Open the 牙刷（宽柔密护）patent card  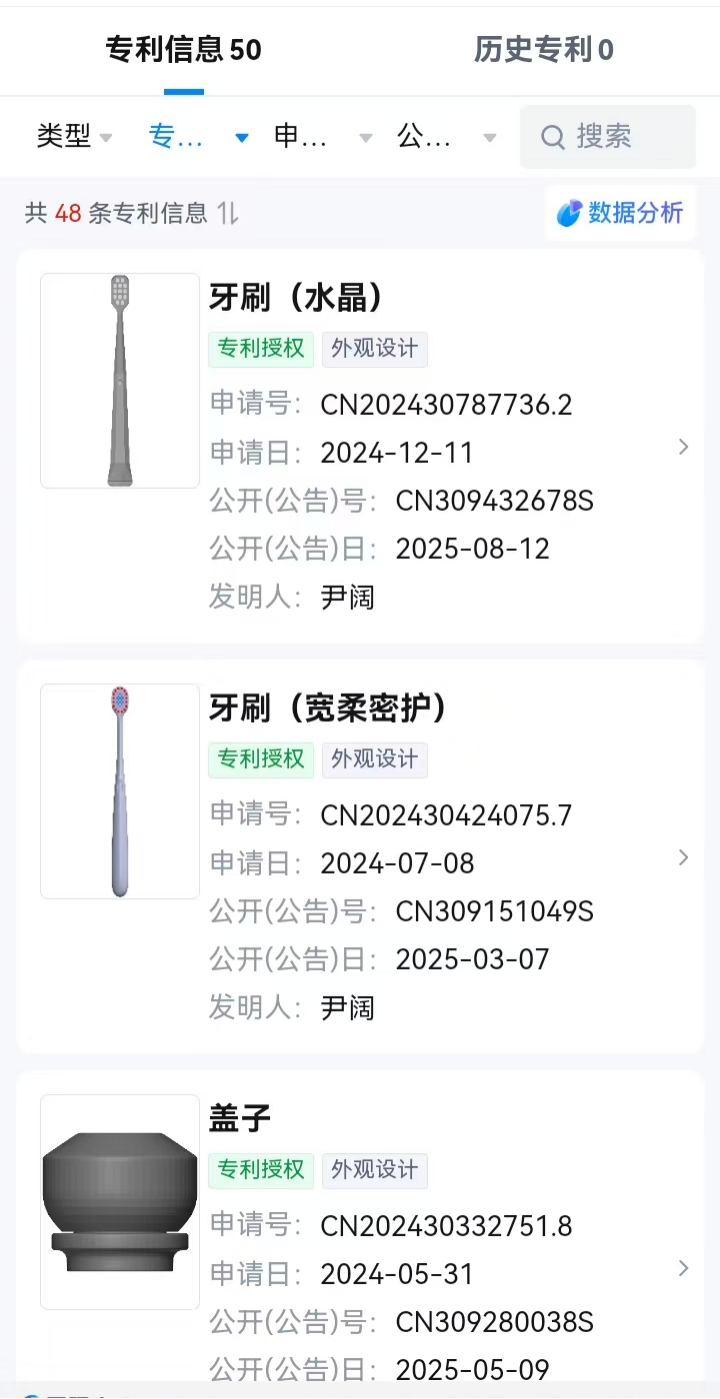click(360, 856)
